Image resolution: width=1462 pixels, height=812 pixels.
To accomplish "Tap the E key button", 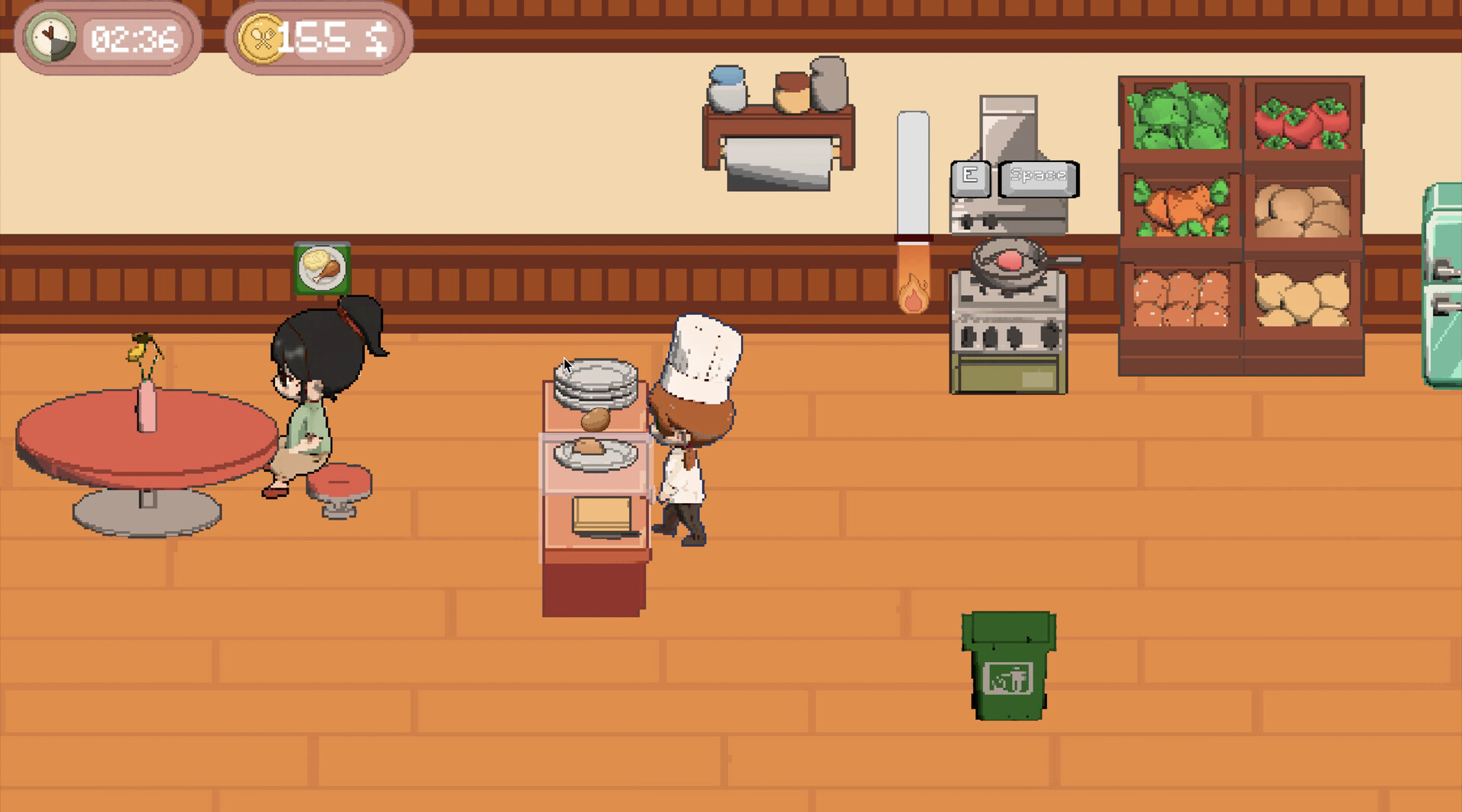I will pyautogui.click(x=970, y=178).
